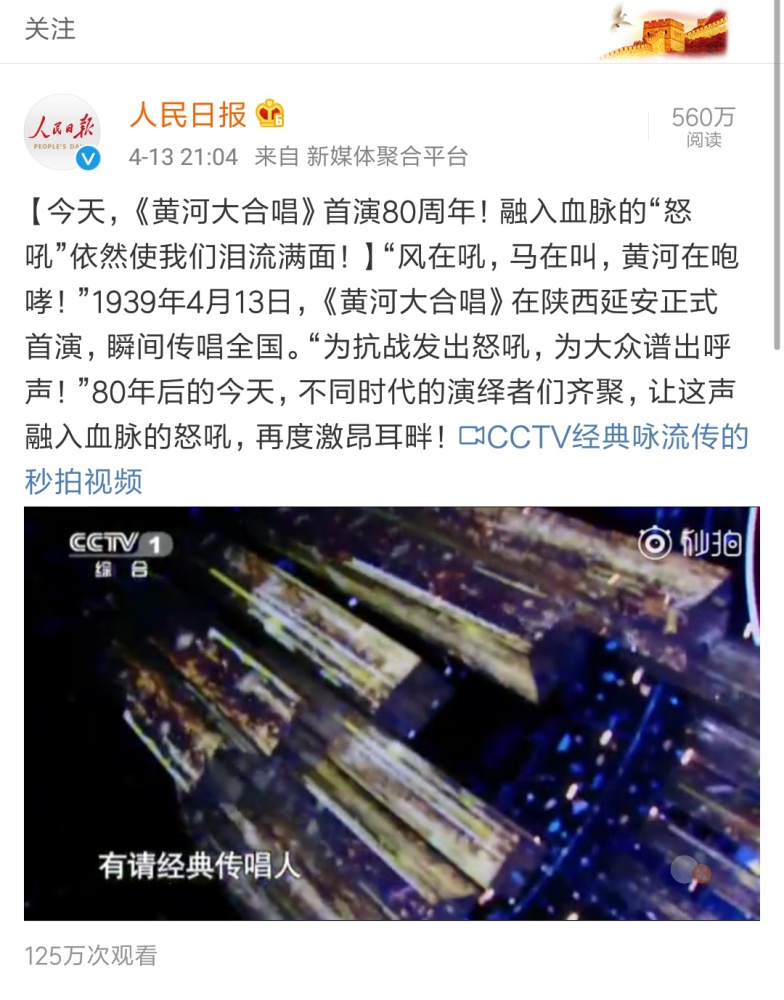Viewport: 784px width, 1000px height.
Task: Play the CCTV 黄河大合唱 video
Action: point(391,713)
